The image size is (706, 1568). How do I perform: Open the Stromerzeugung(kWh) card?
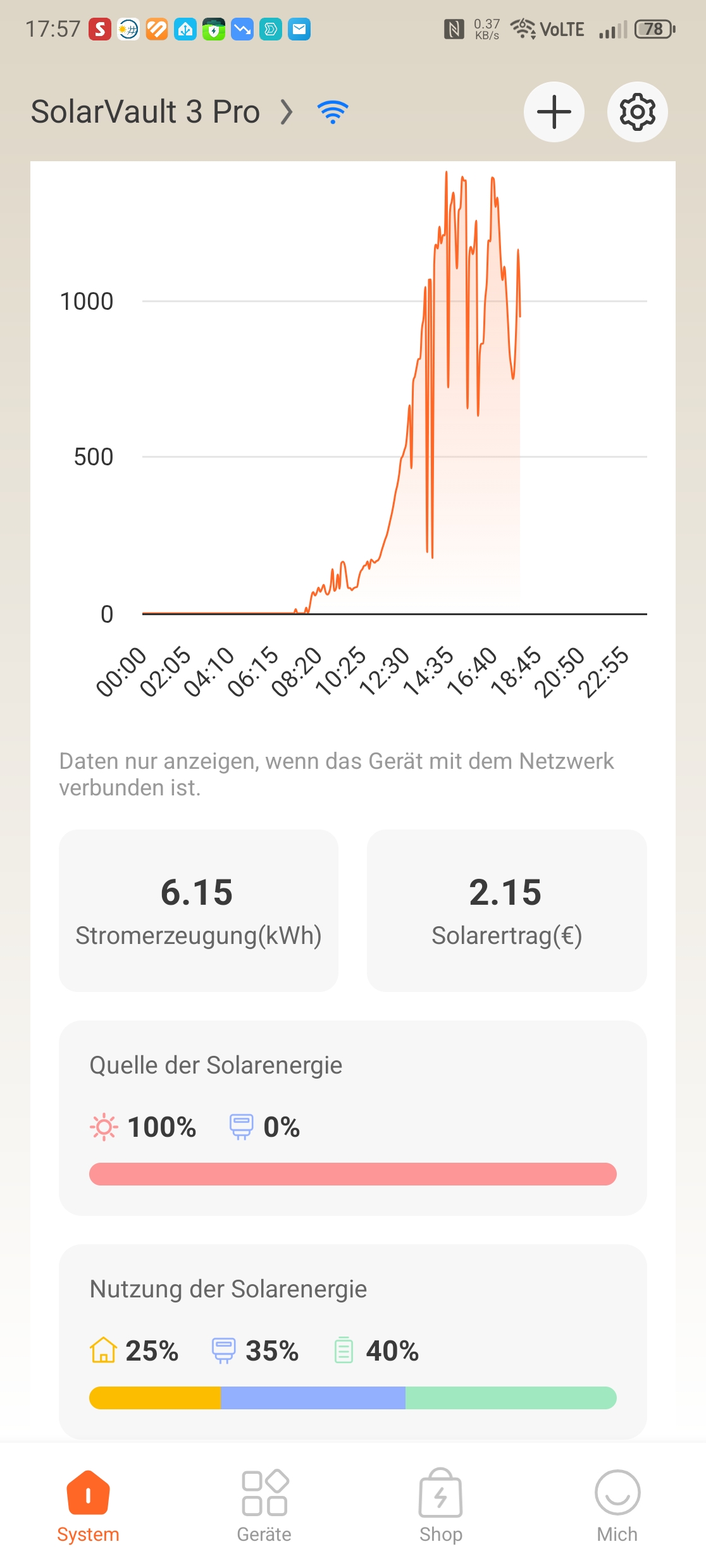click(199, 910)
